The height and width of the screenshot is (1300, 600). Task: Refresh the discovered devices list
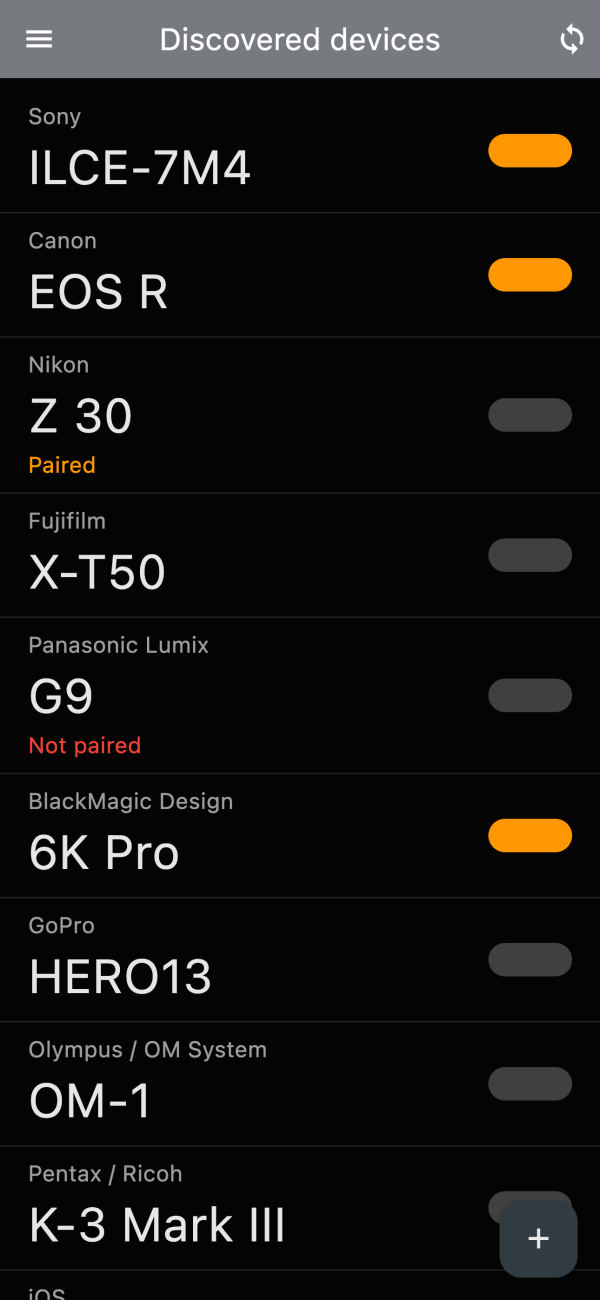571,39
